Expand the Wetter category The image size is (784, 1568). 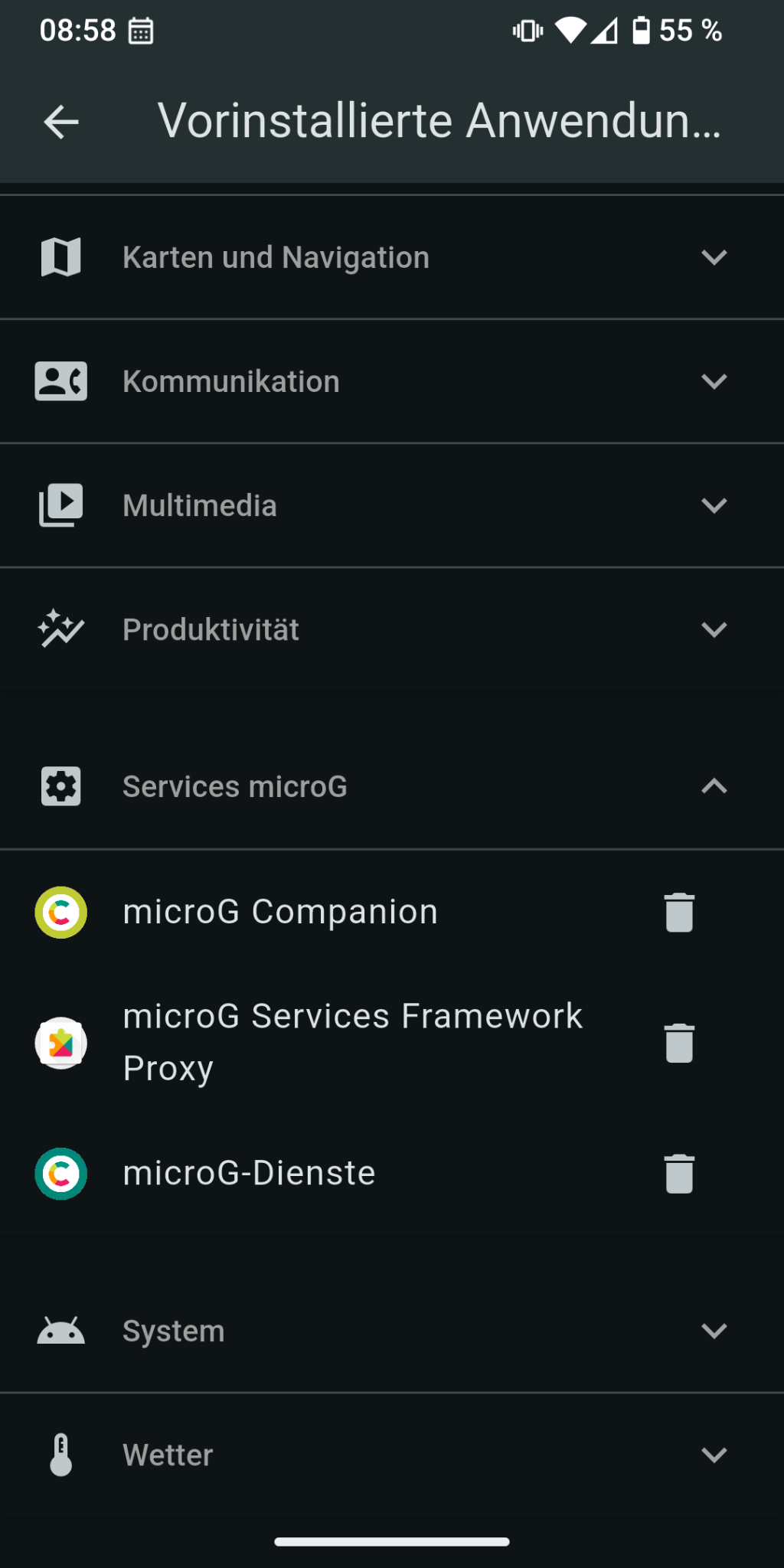(714, 1455)
